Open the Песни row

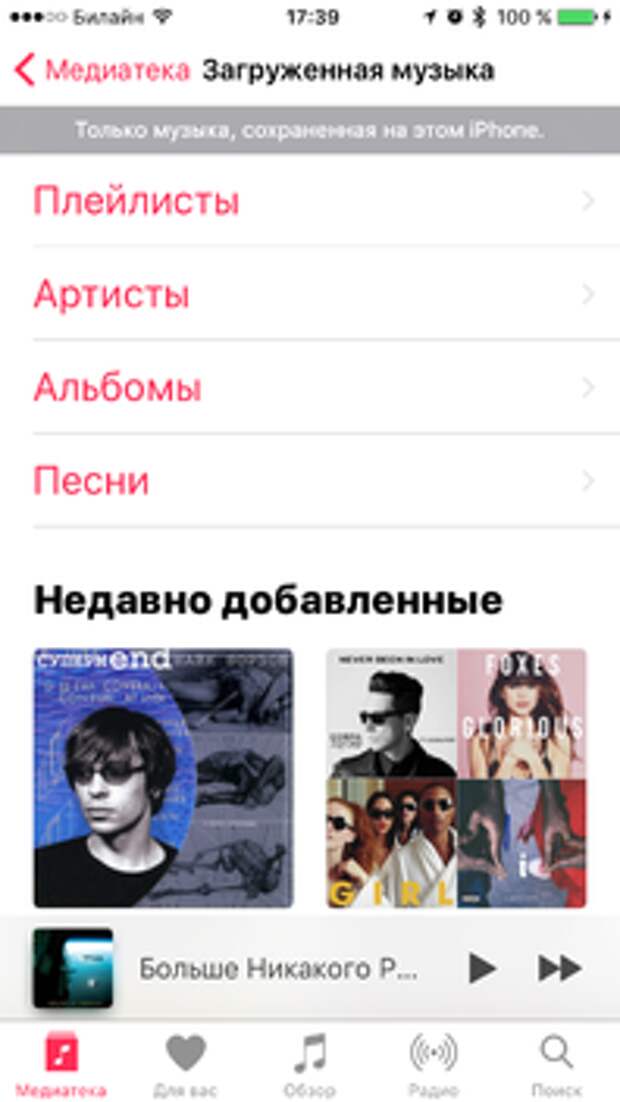tap(310, 481)
